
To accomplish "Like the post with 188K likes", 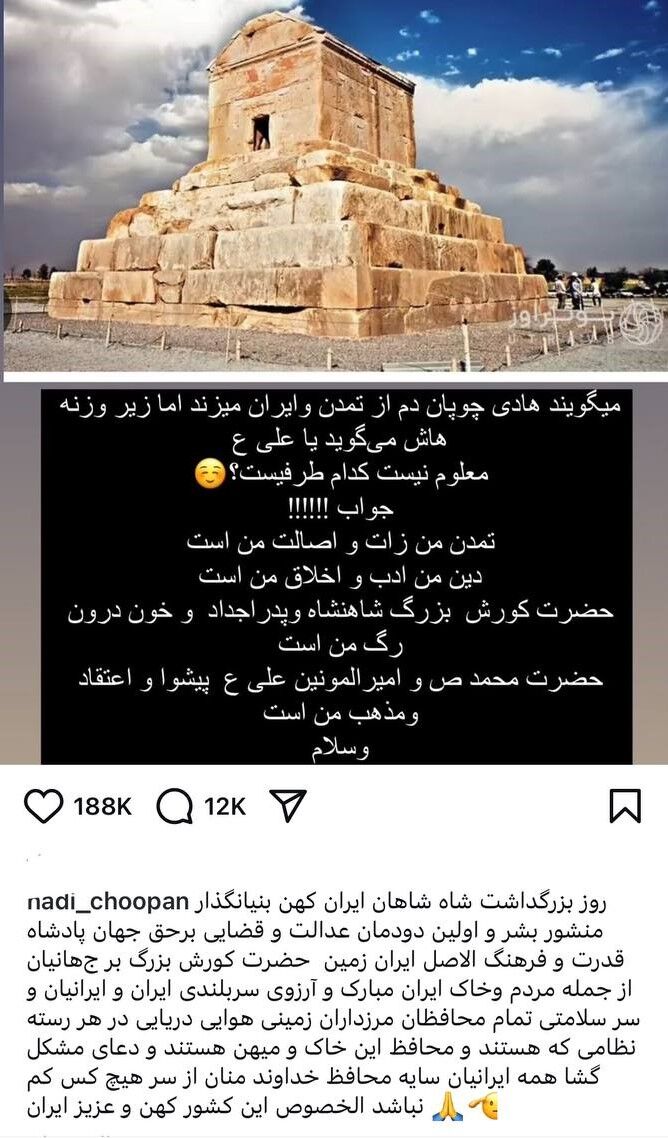I will pos(43,806).
